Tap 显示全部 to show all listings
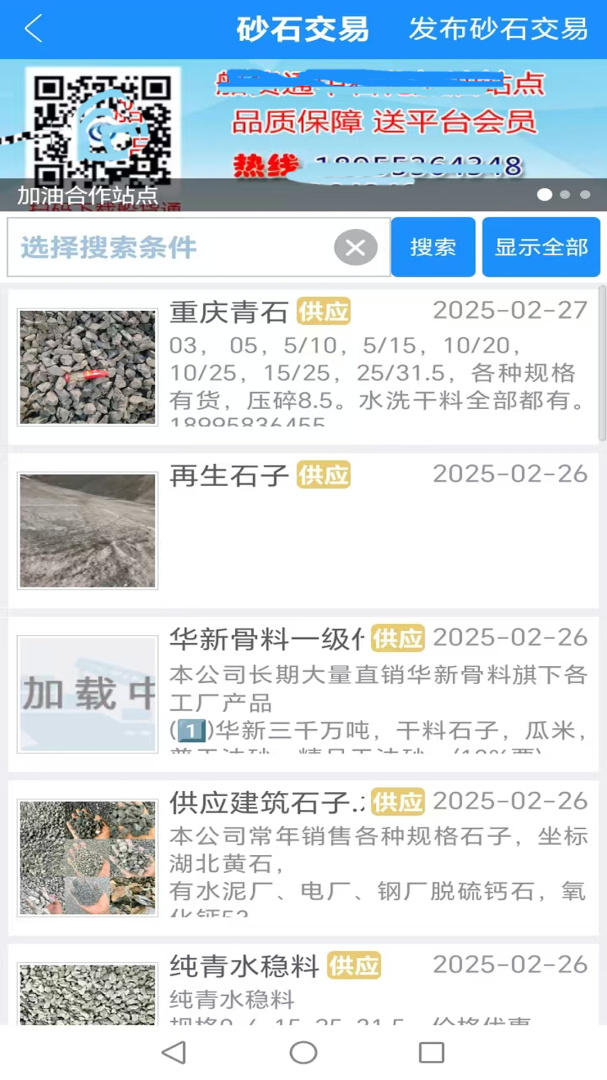This screenshot has width=607, height=1080. point(541,247)
